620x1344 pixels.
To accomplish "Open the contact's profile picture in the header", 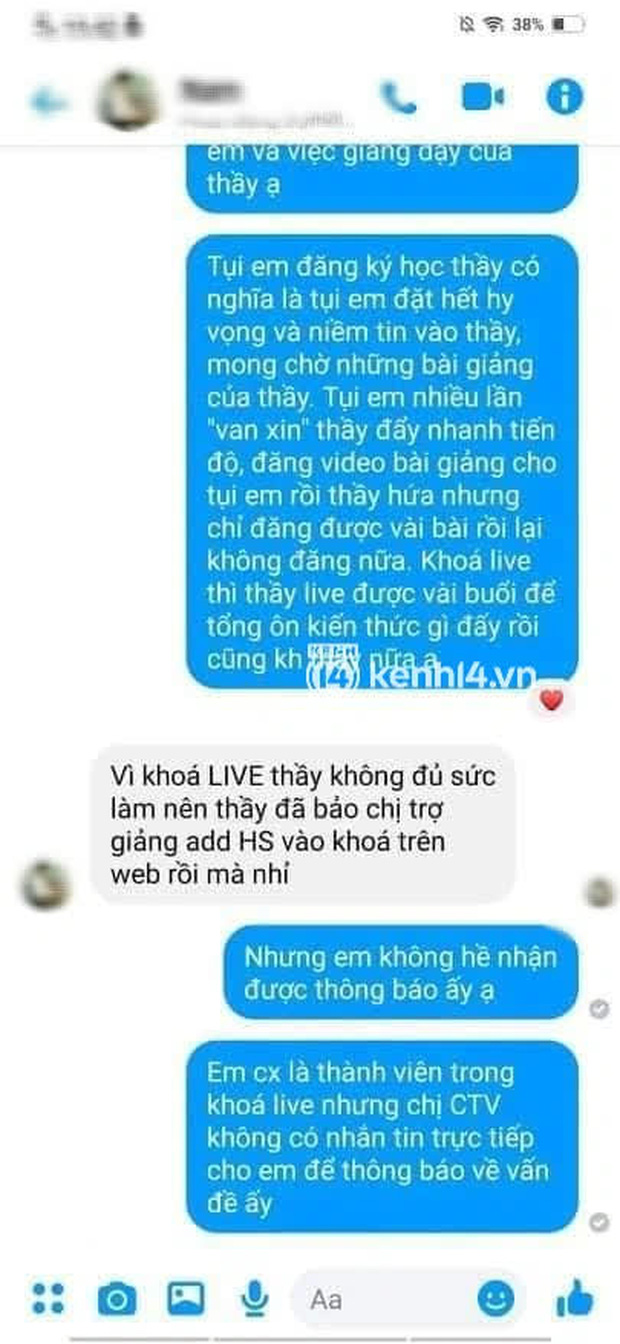I will pyautogui.click(x=127, y=100).
